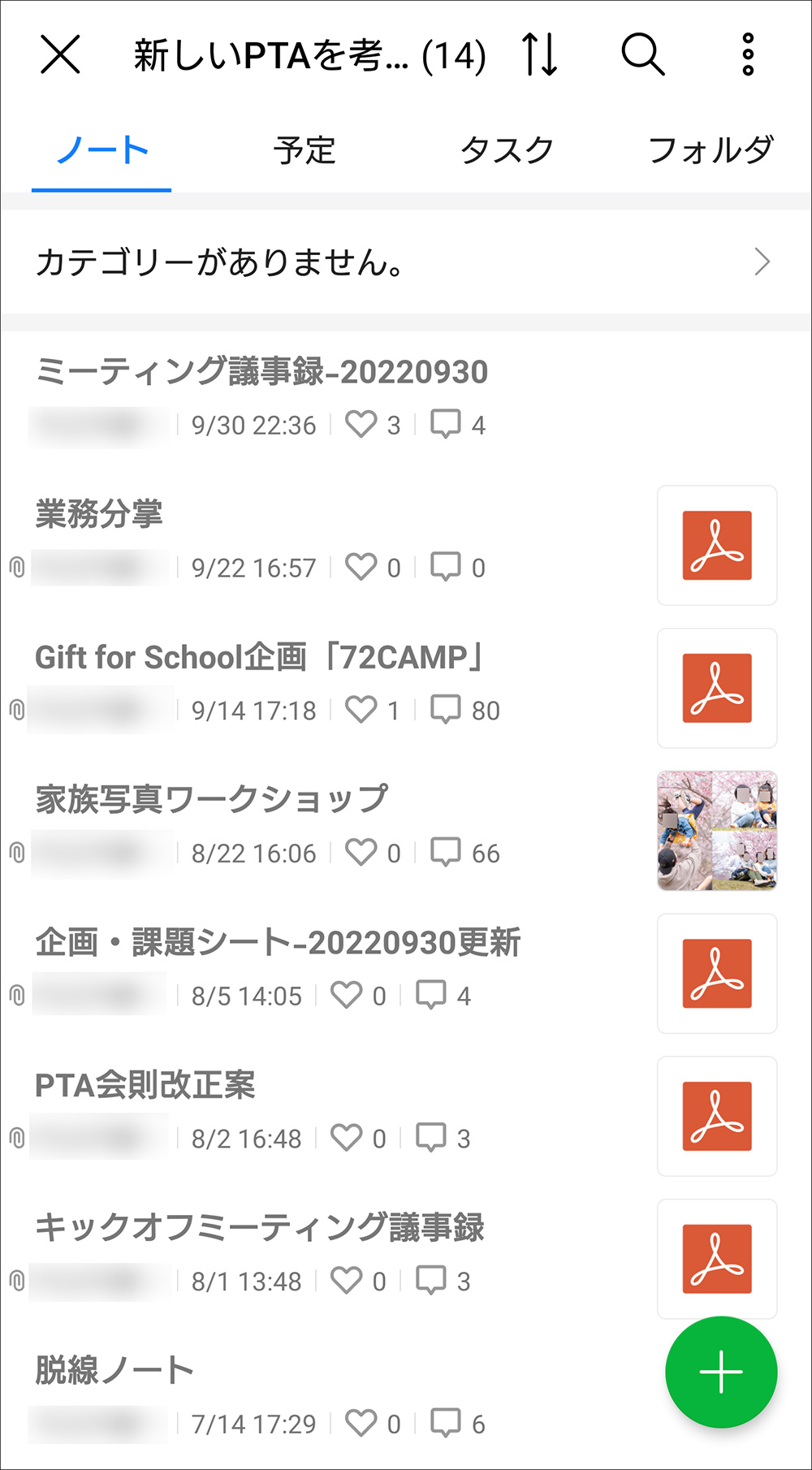
Task: Click the paperclip icon on キックオフミーティング議事録
Action: (15, 1281)
